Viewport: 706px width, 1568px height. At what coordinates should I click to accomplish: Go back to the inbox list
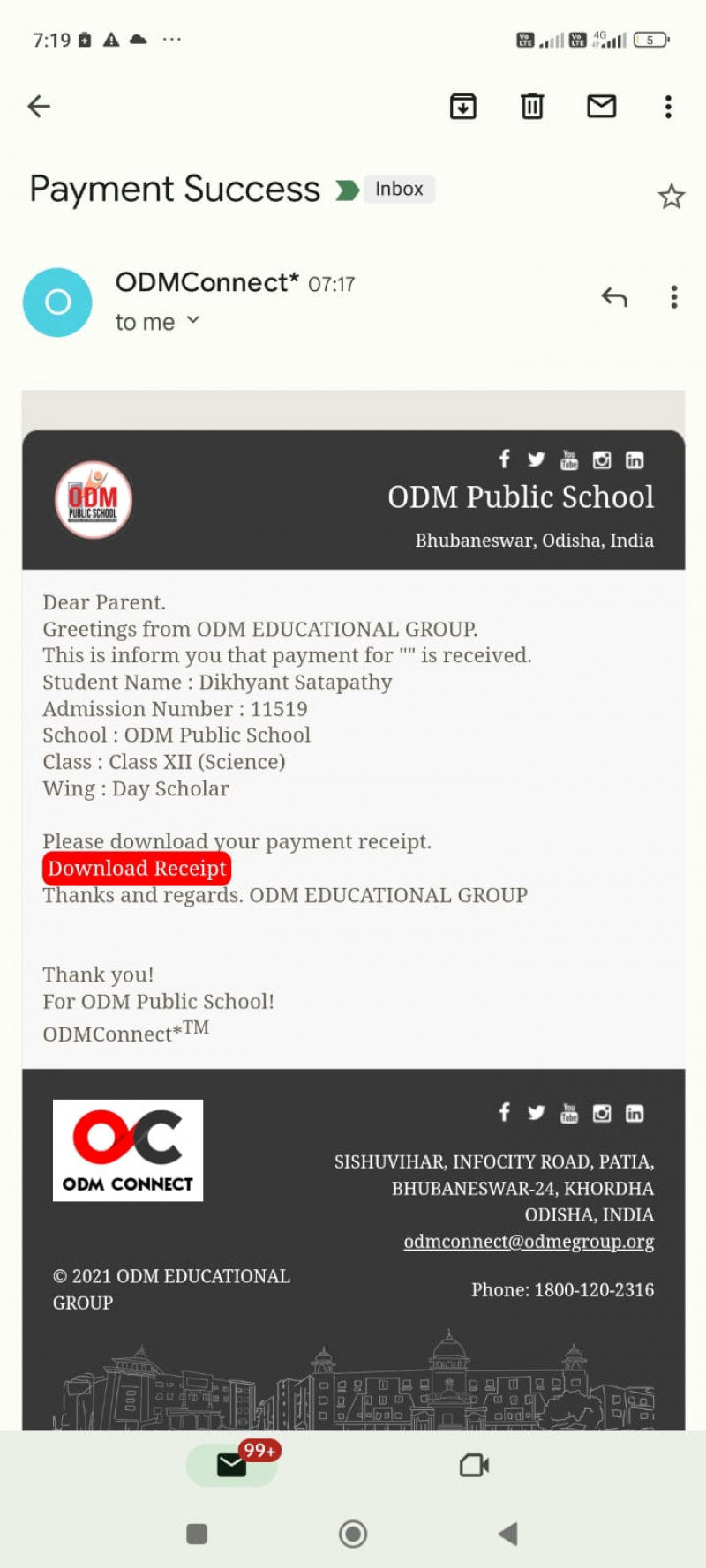(39, 107)
